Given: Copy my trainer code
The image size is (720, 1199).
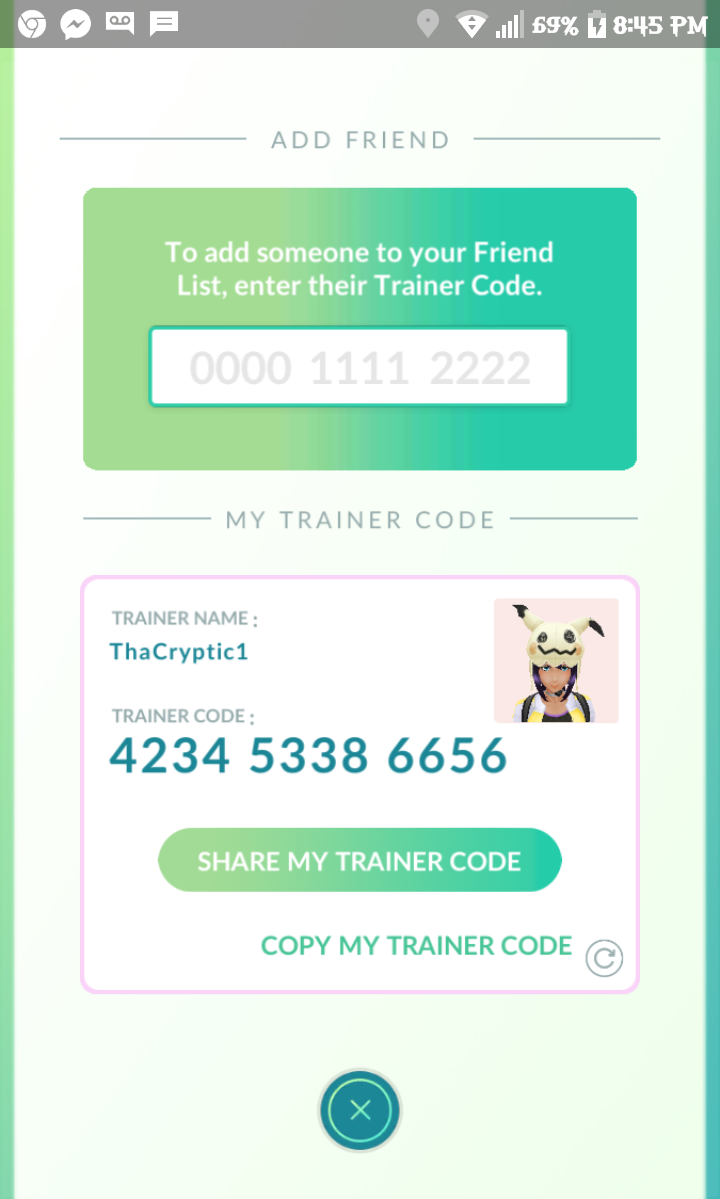Looking at the screenshot, I should tap(416, 946).
